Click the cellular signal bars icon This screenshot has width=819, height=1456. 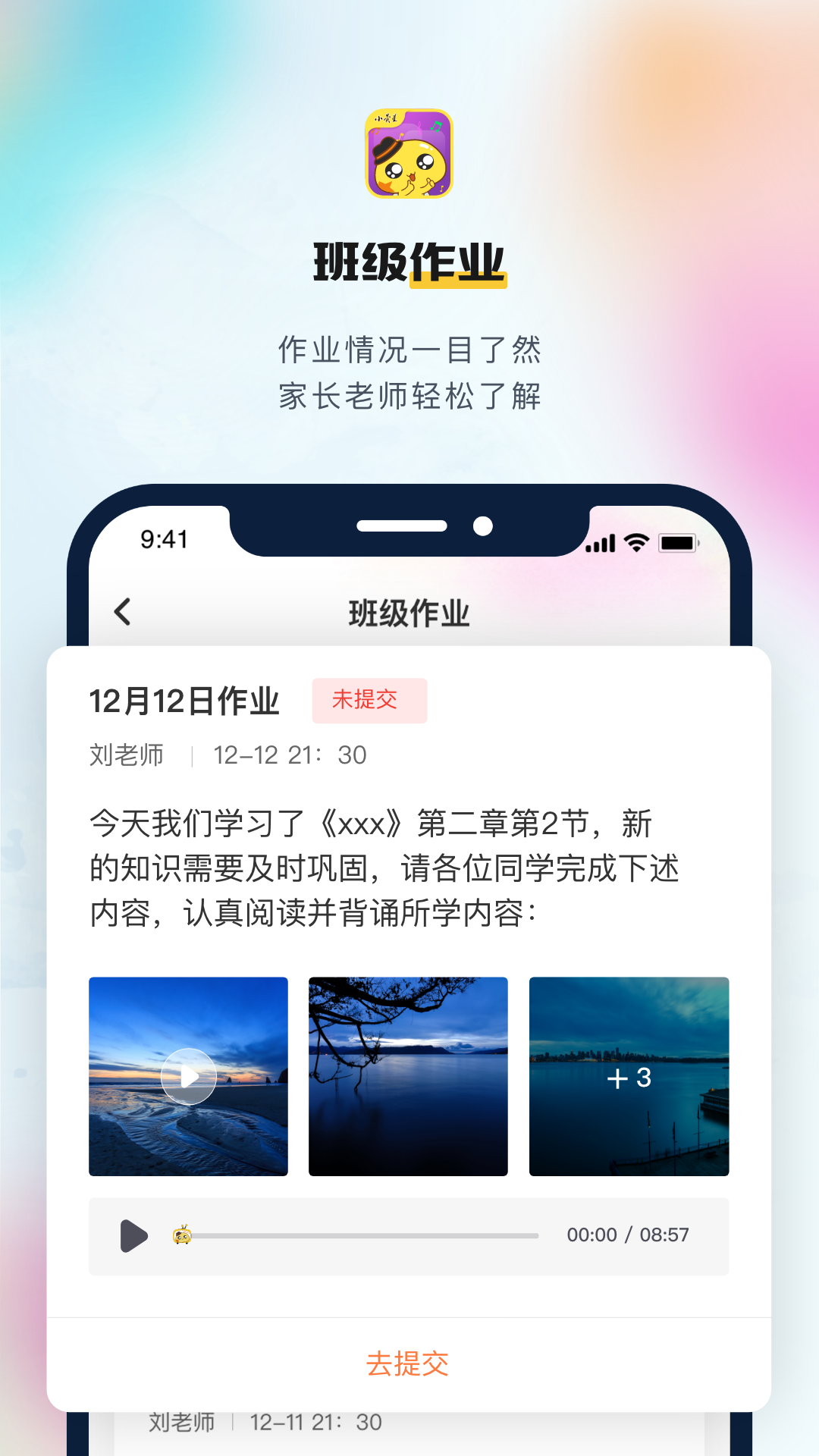[x=599, y=543]
